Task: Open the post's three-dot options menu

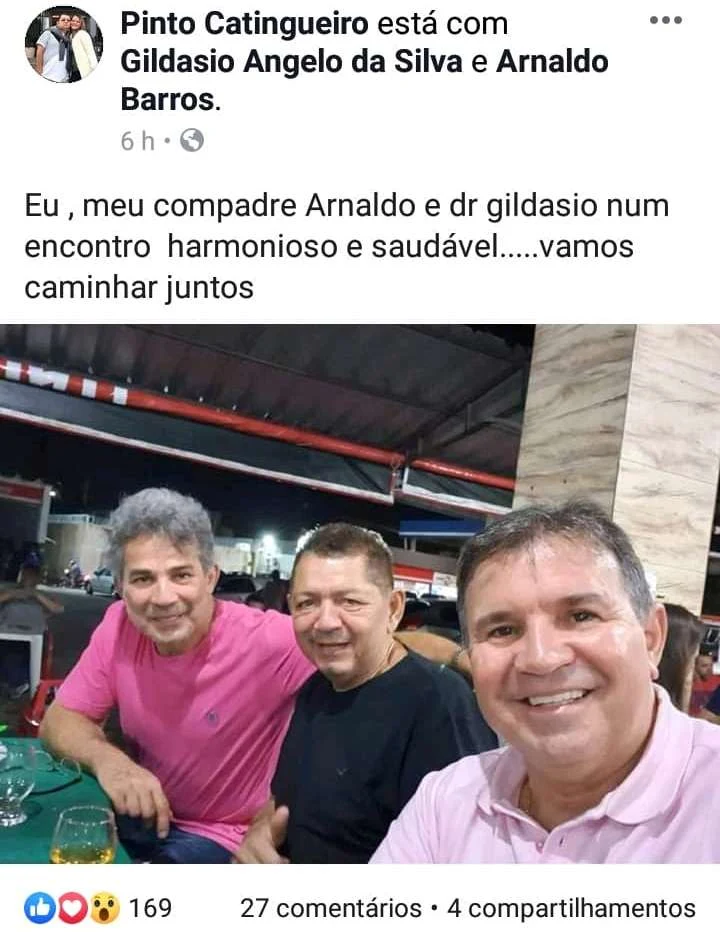Action: (x=665, y=20)
